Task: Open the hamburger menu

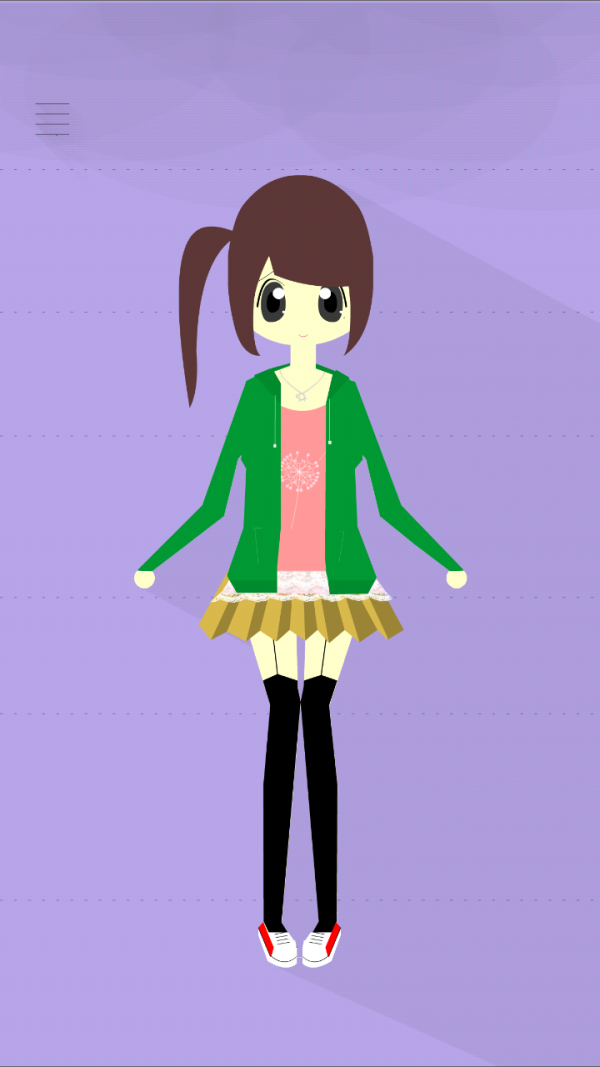Action: coord(52,118)
